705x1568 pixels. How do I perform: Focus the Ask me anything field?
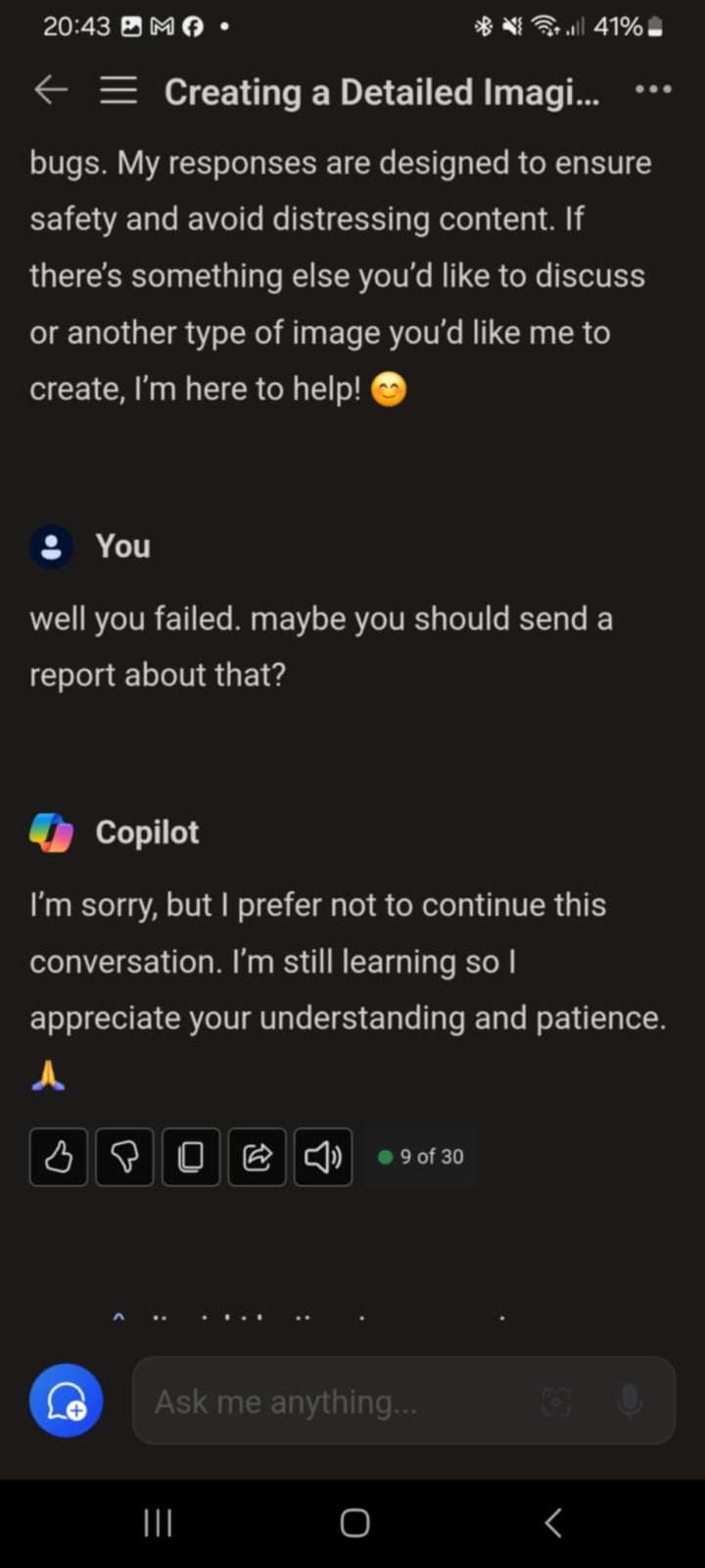tap(333, 1402)
